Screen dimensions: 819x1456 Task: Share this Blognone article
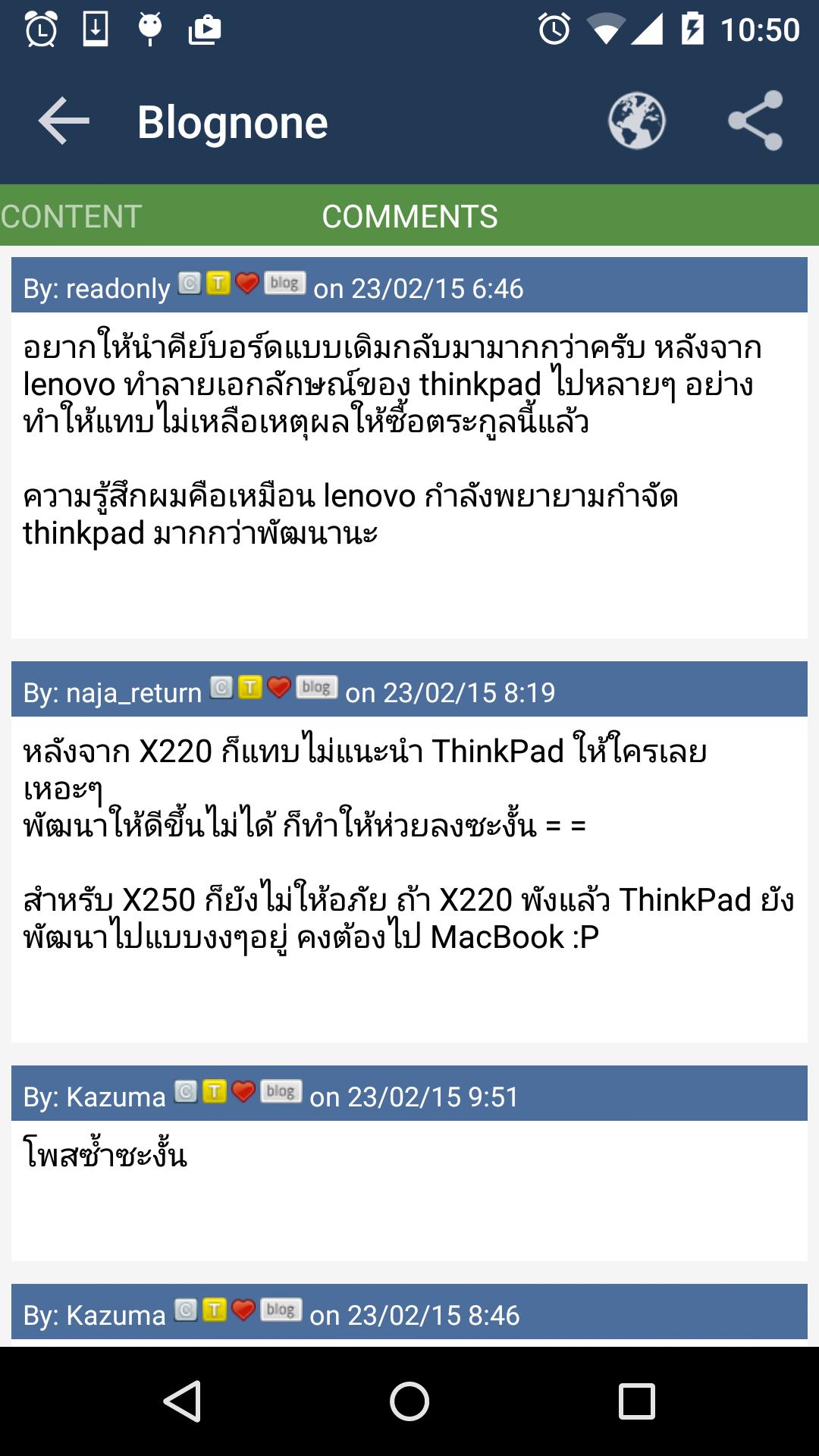[x=755, y=121]
